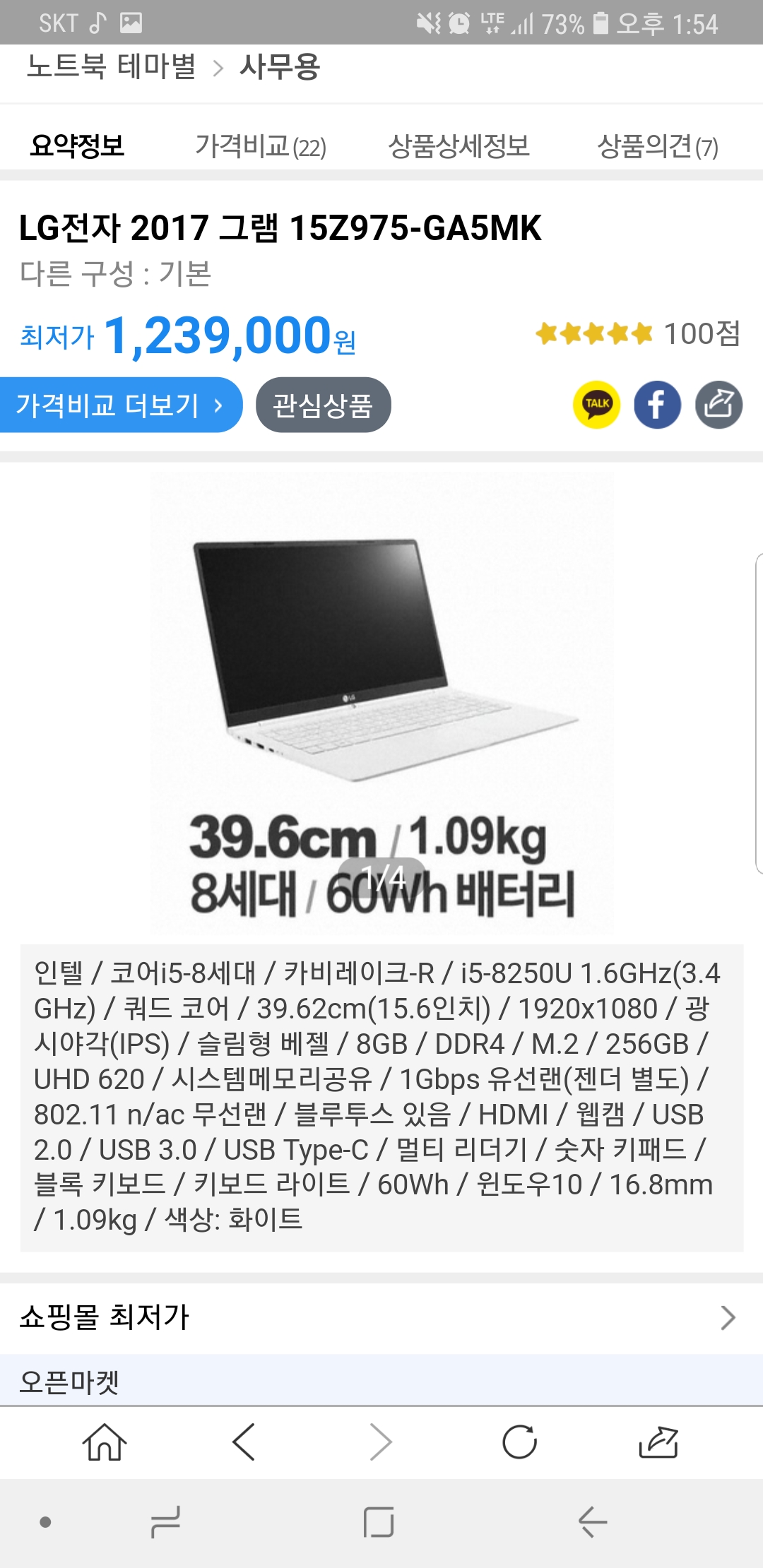
Task: Tap the browser toolbar share icon
Action: 658,1442
